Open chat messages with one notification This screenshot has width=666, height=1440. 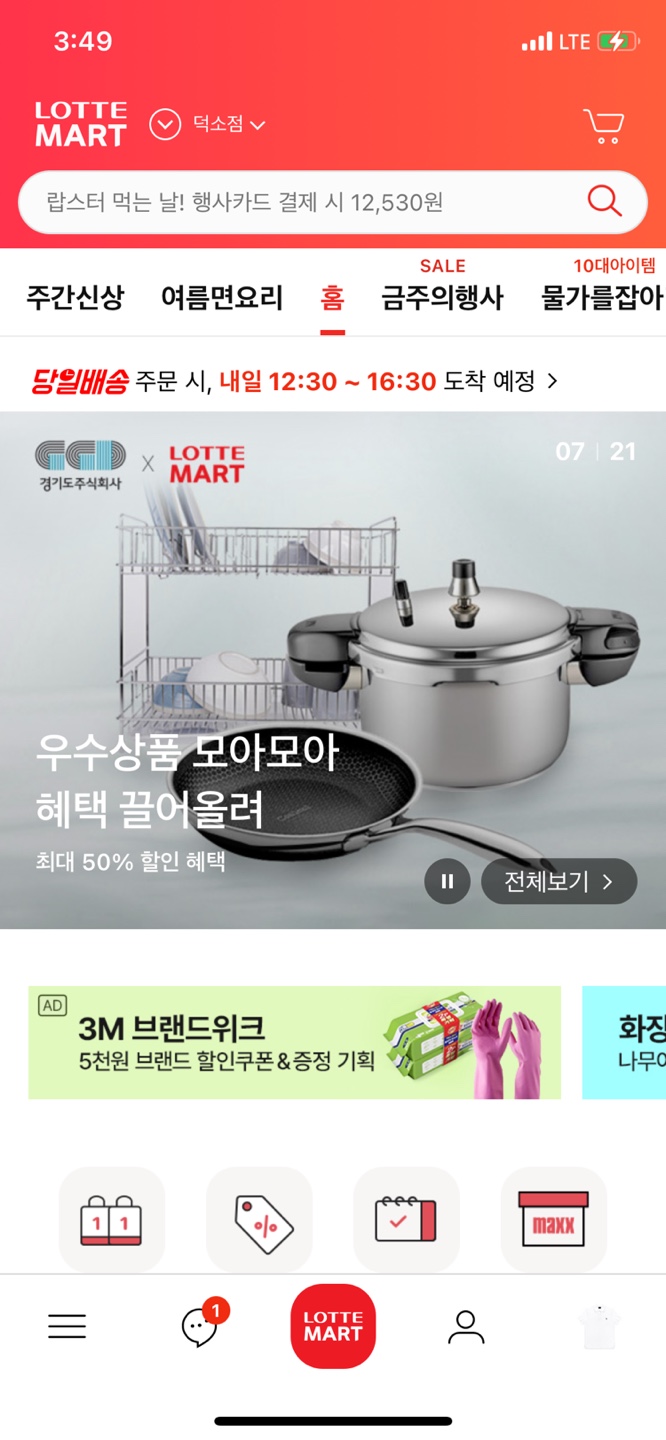pos(200,1327)
